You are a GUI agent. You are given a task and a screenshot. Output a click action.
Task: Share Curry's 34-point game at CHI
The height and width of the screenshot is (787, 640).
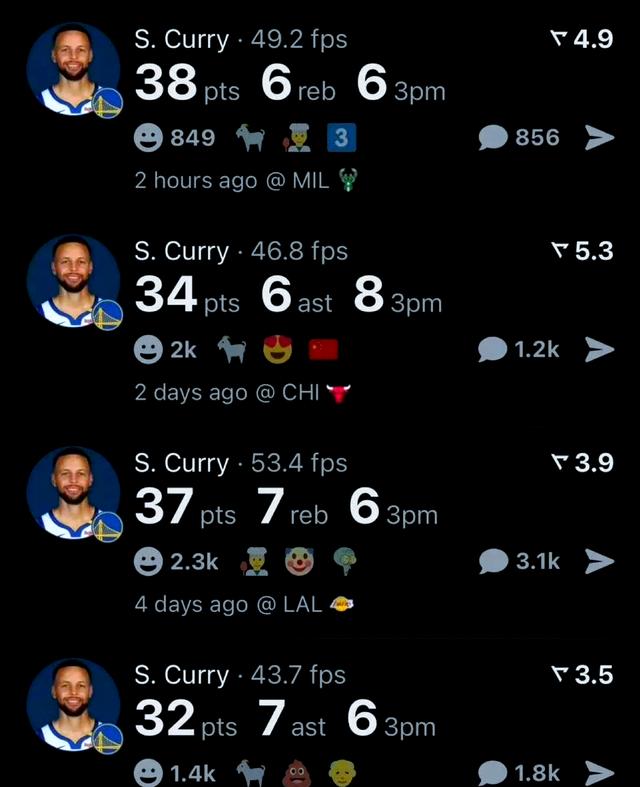599,350
